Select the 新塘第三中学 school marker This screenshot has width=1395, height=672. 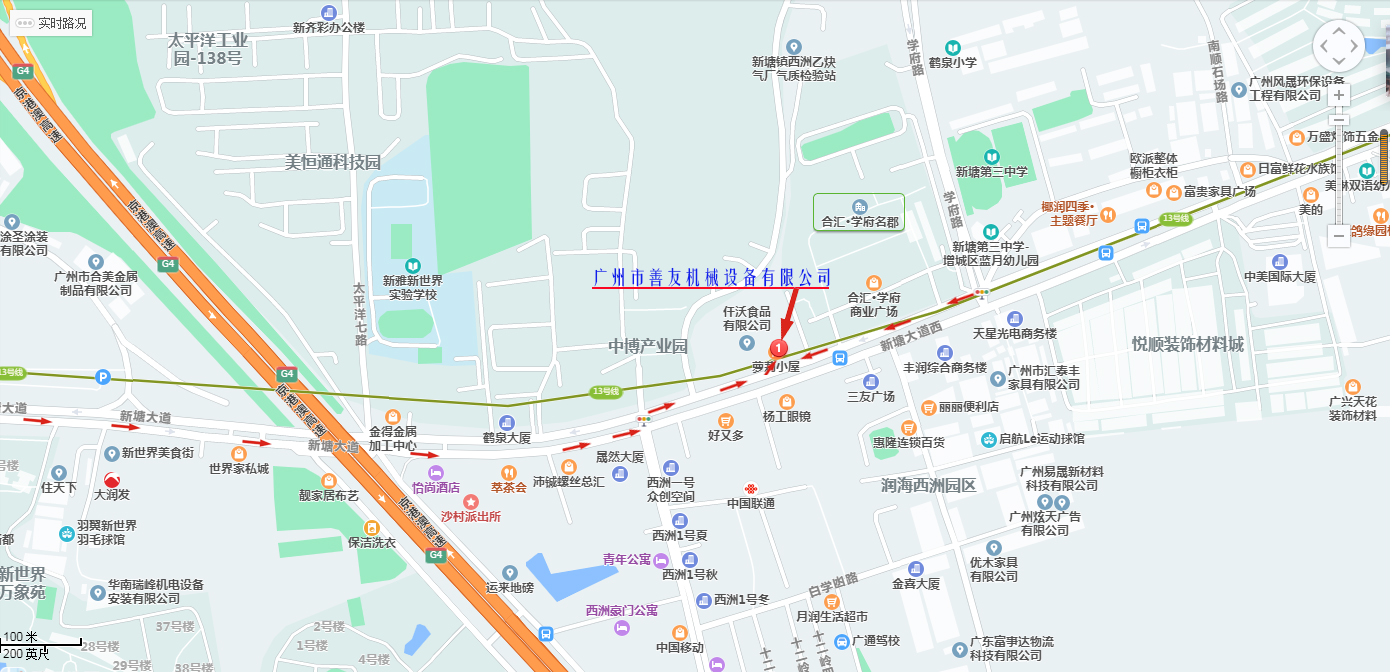pyautogui.click(x=990, y=157)
